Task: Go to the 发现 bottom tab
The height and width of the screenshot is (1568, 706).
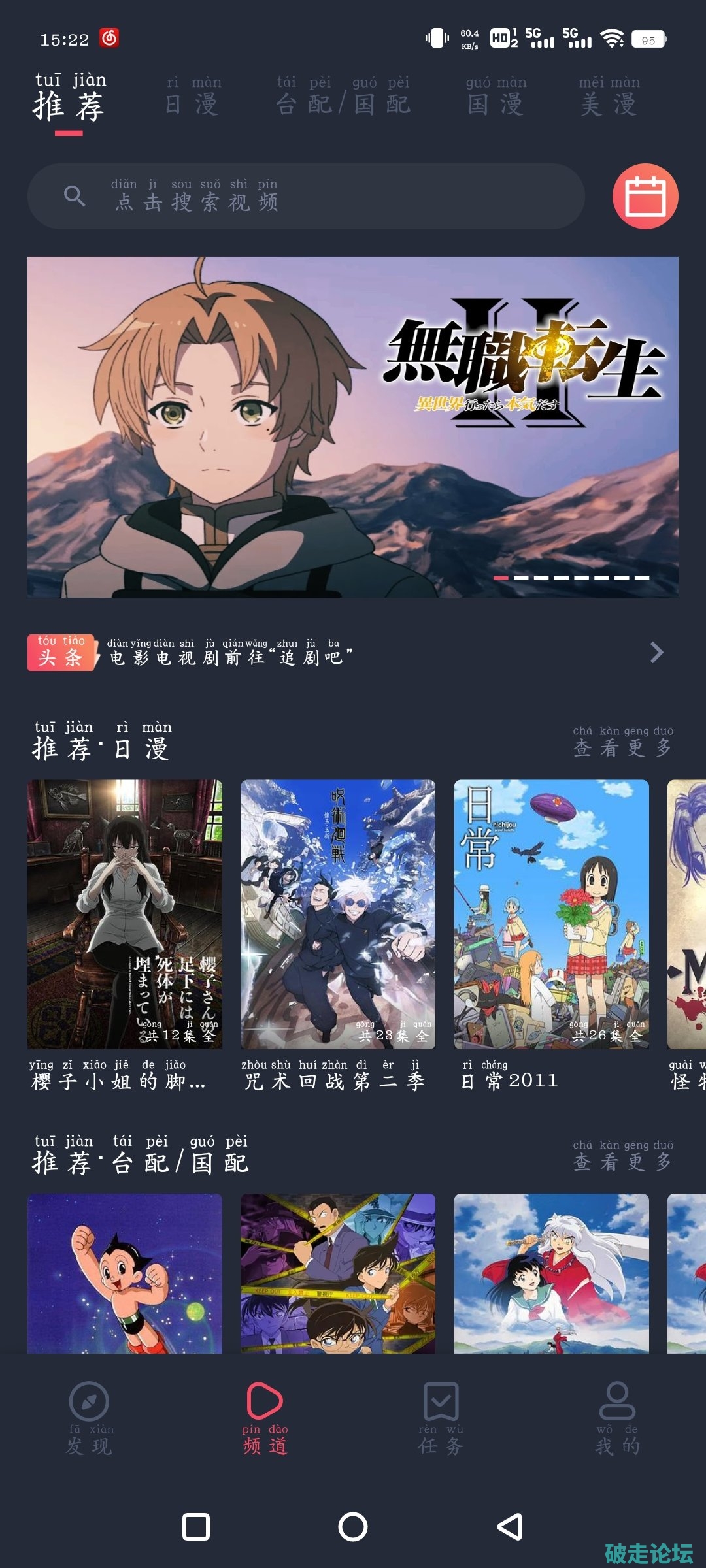Action: (x=89, y=1418)
